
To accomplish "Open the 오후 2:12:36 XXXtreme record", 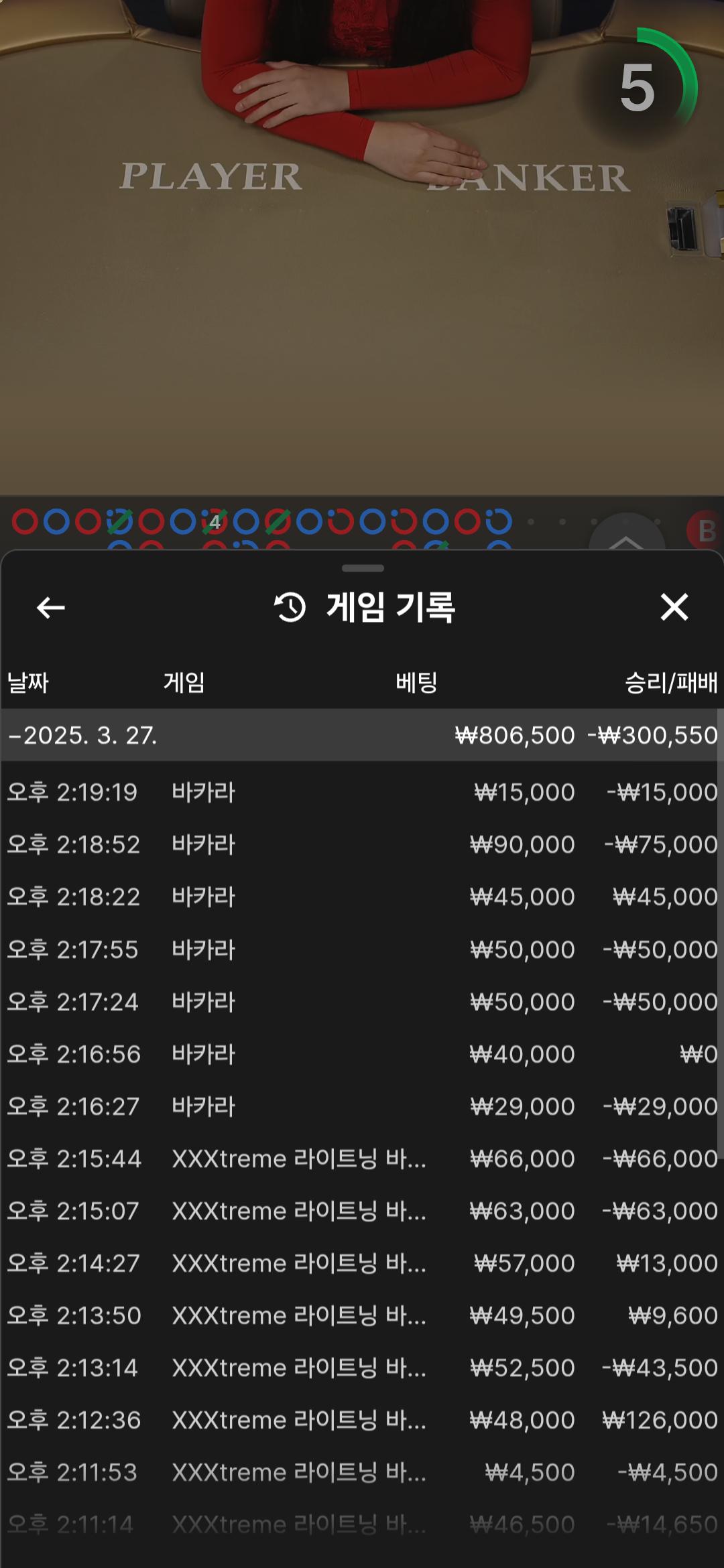I will point(362,1420).
